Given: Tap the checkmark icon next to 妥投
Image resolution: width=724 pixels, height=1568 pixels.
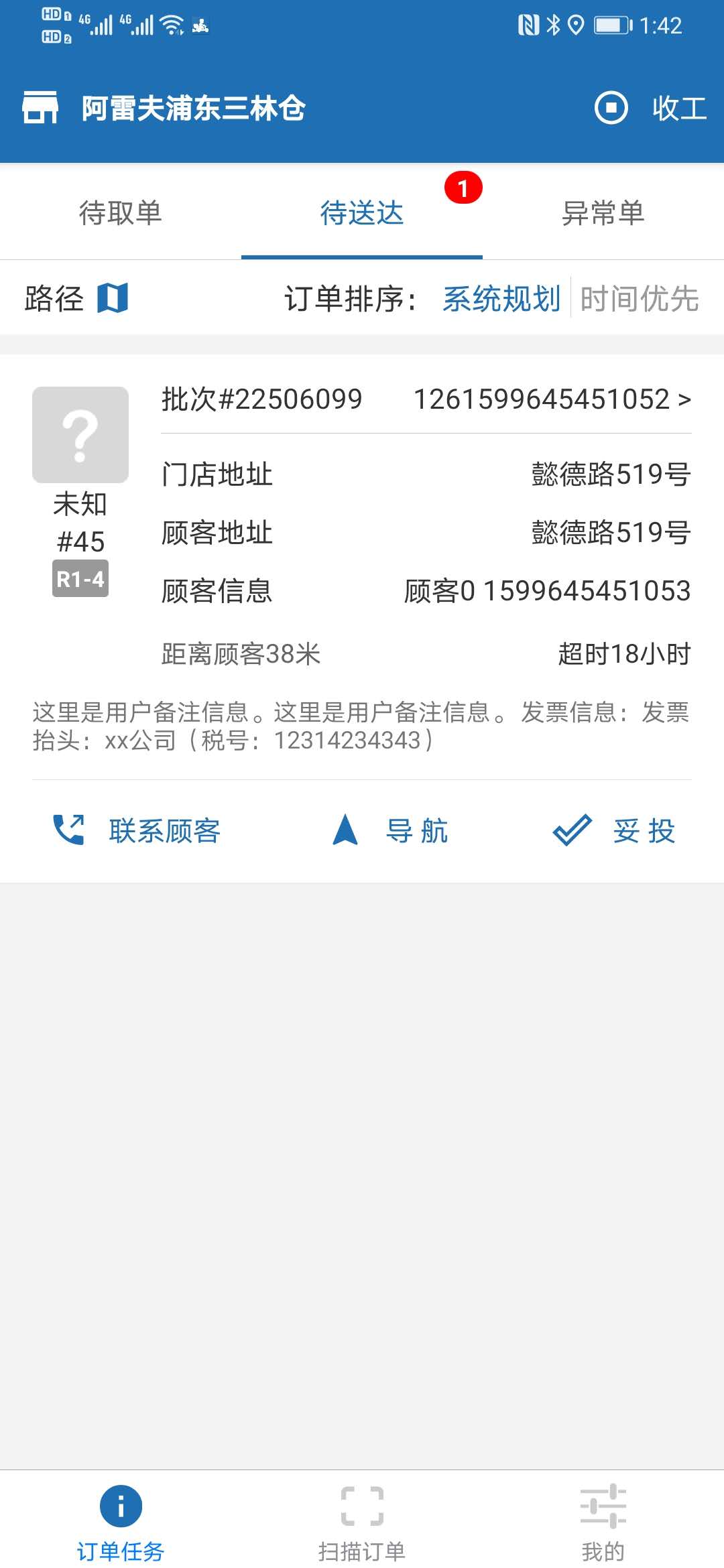Looking at the screenshot, I should point(570,831).
